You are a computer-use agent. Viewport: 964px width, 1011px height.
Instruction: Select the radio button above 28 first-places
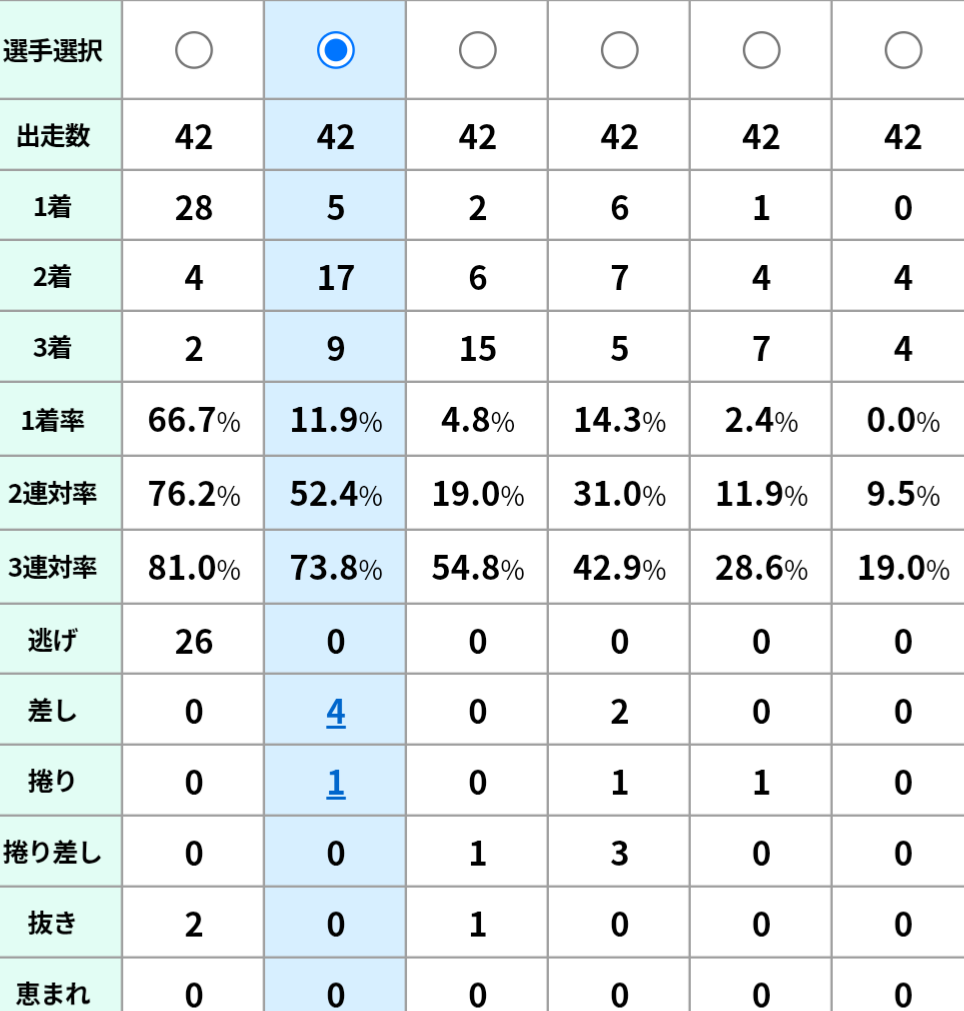193,50
